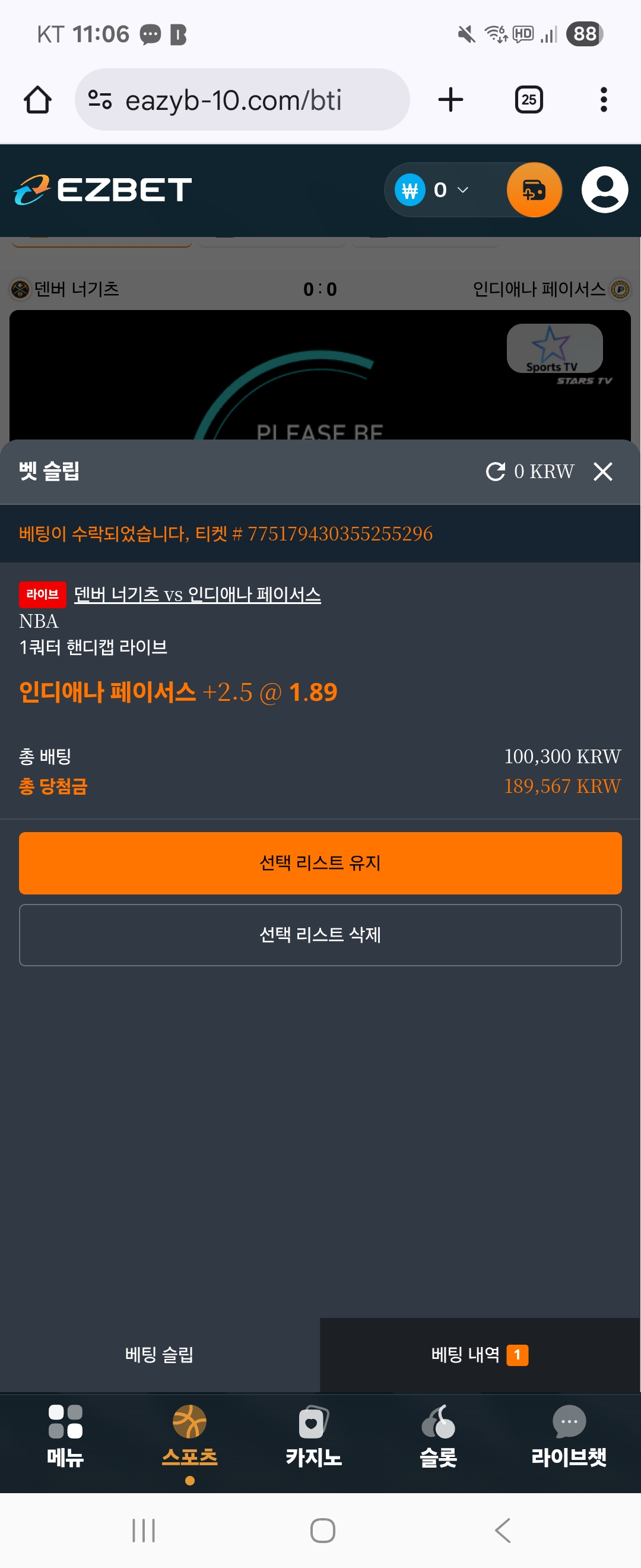Refresh the bet slip balance
This screenshot has height=1568, width=641.
pyautogui.click(x=495, y=471)
